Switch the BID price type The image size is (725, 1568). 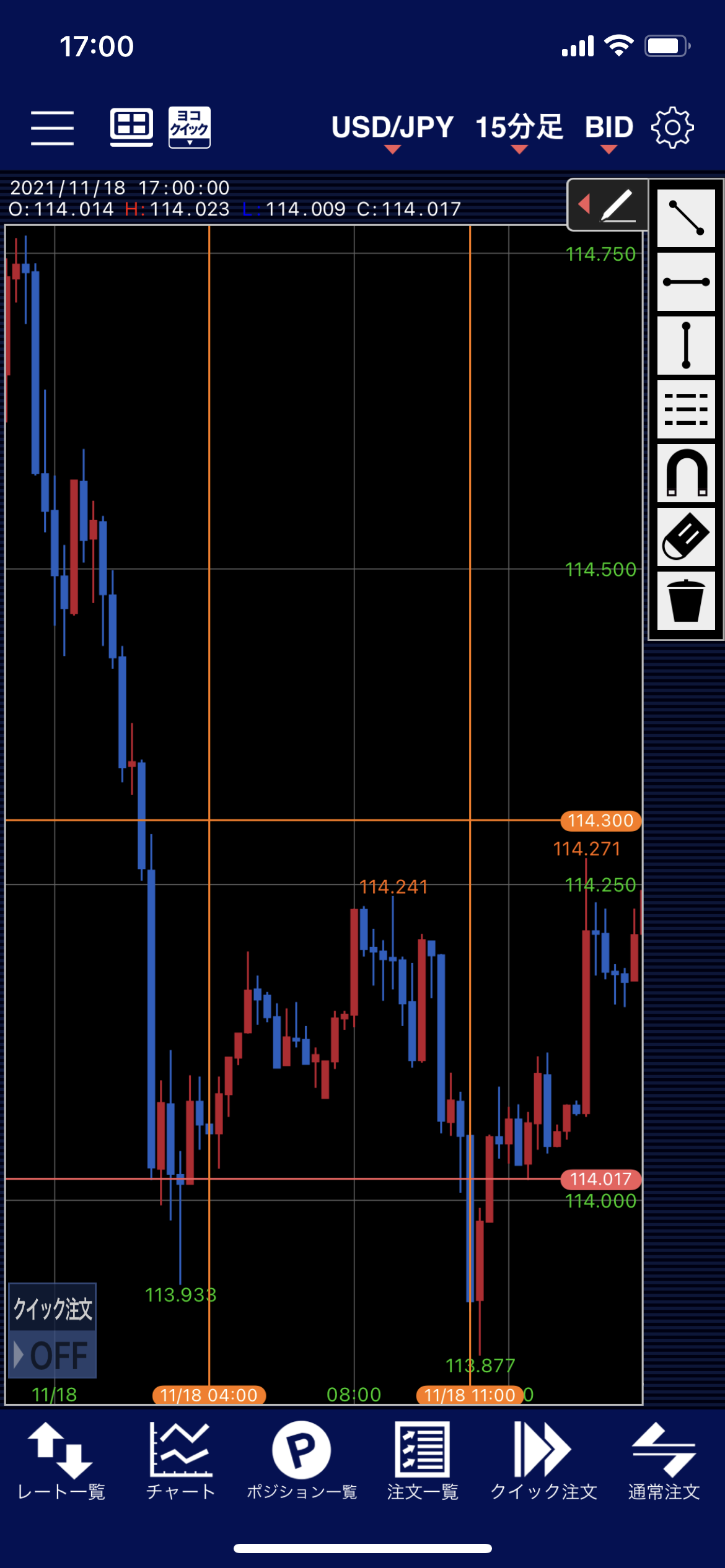pyautogui.click(x=609, y=129)
